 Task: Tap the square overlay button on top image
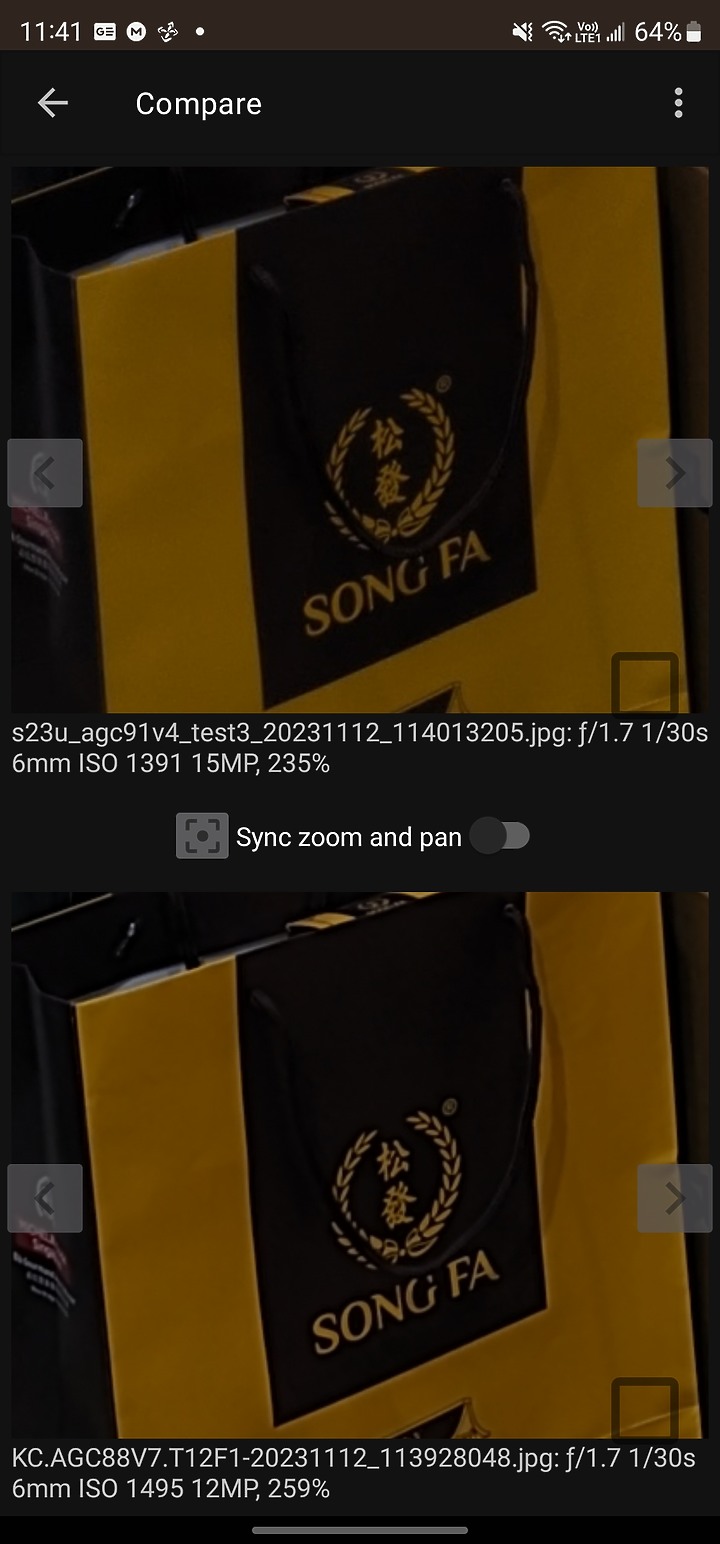(x=645, y=682)
